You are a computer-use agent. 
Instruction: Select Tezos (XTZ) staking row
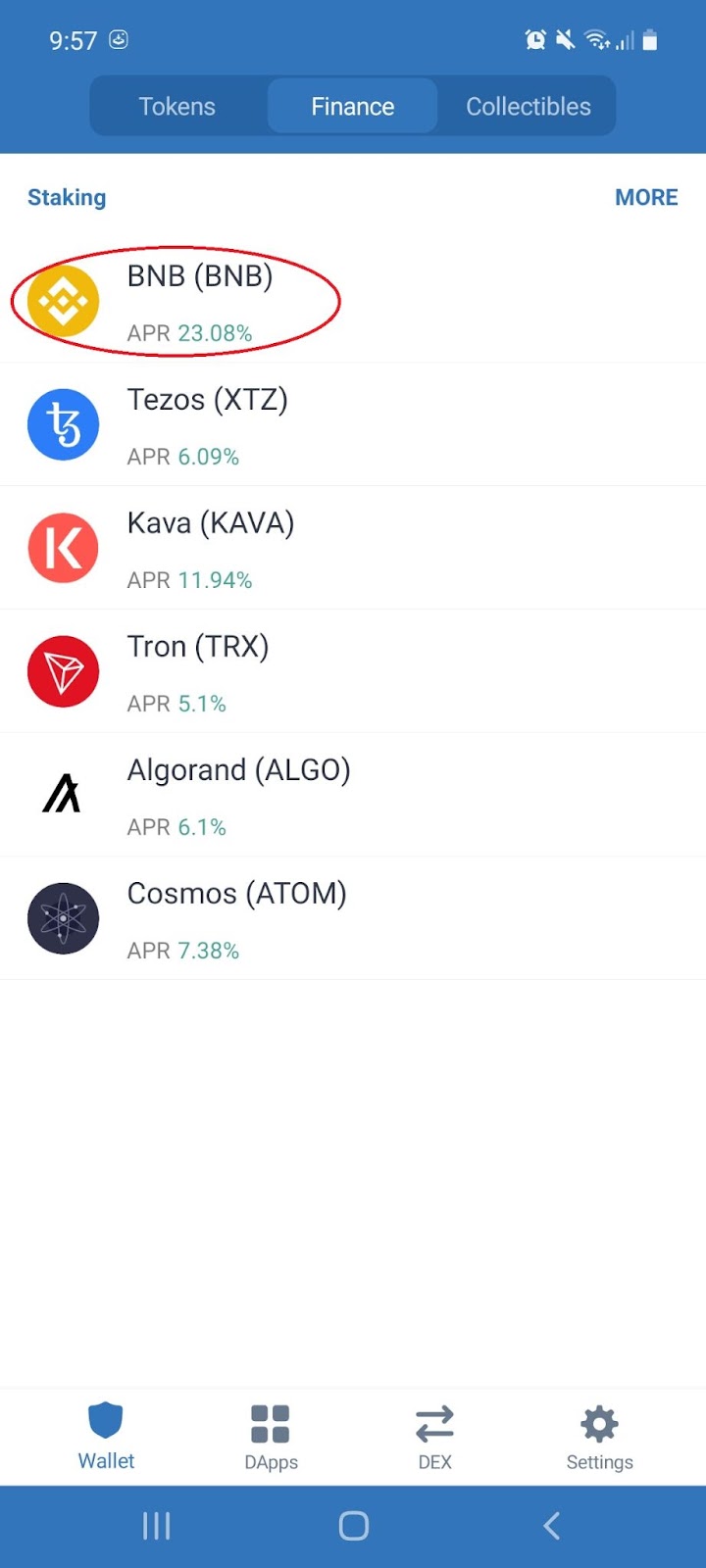pos(208,425)
